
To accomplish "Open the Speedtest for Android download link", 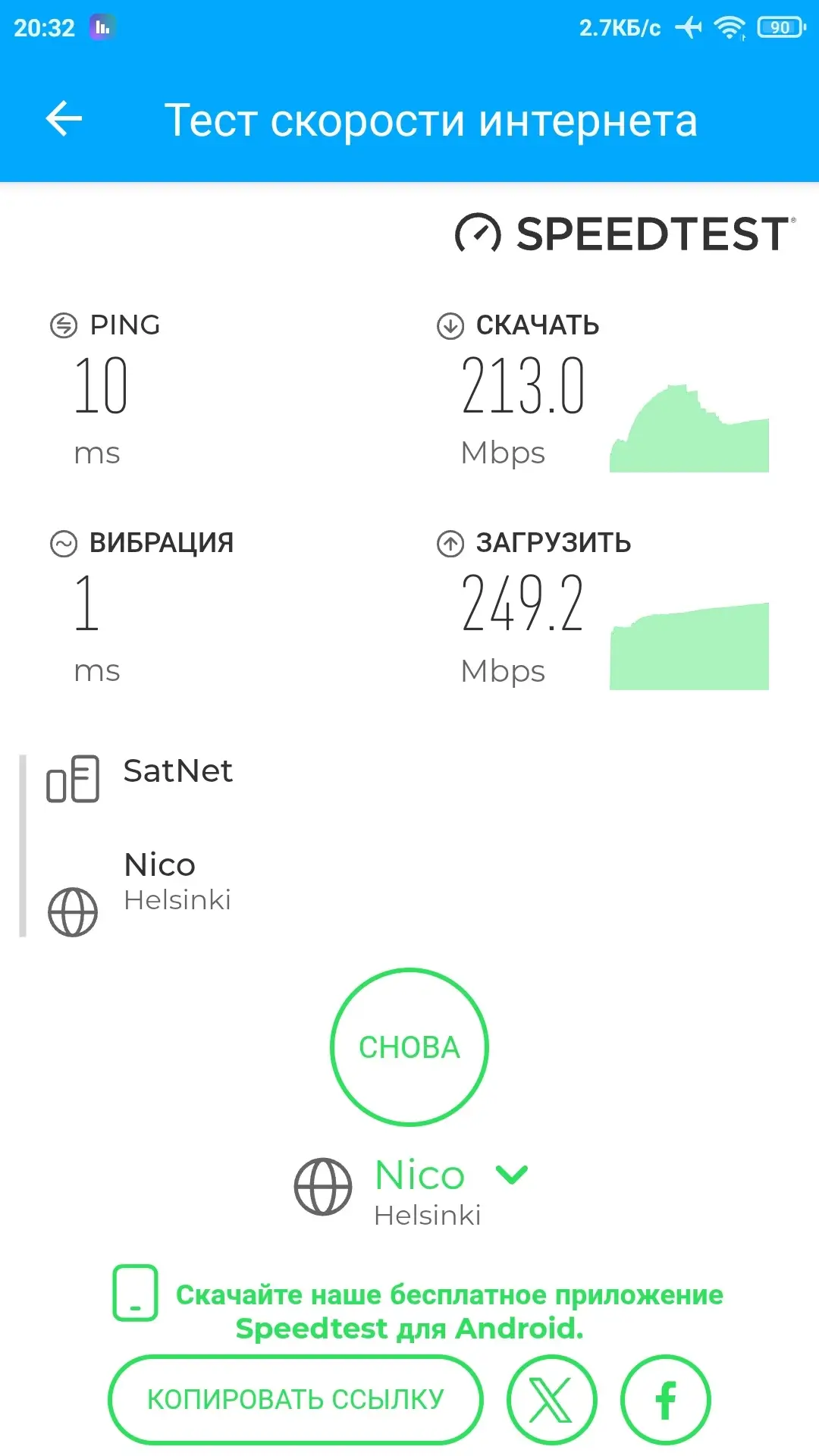I will pos(447,1311).
